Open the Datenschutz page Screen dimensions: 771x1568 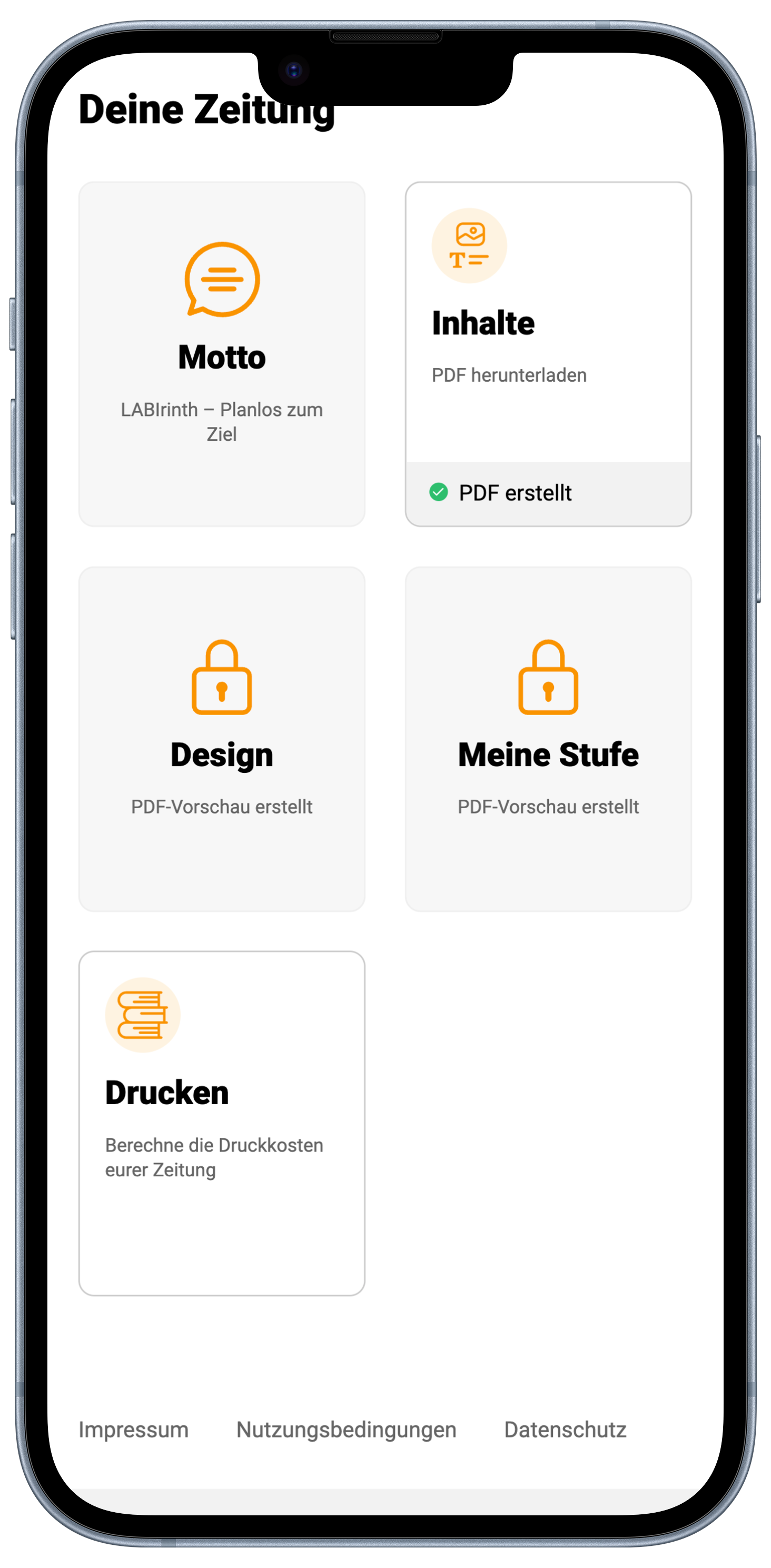[565, 1429]
